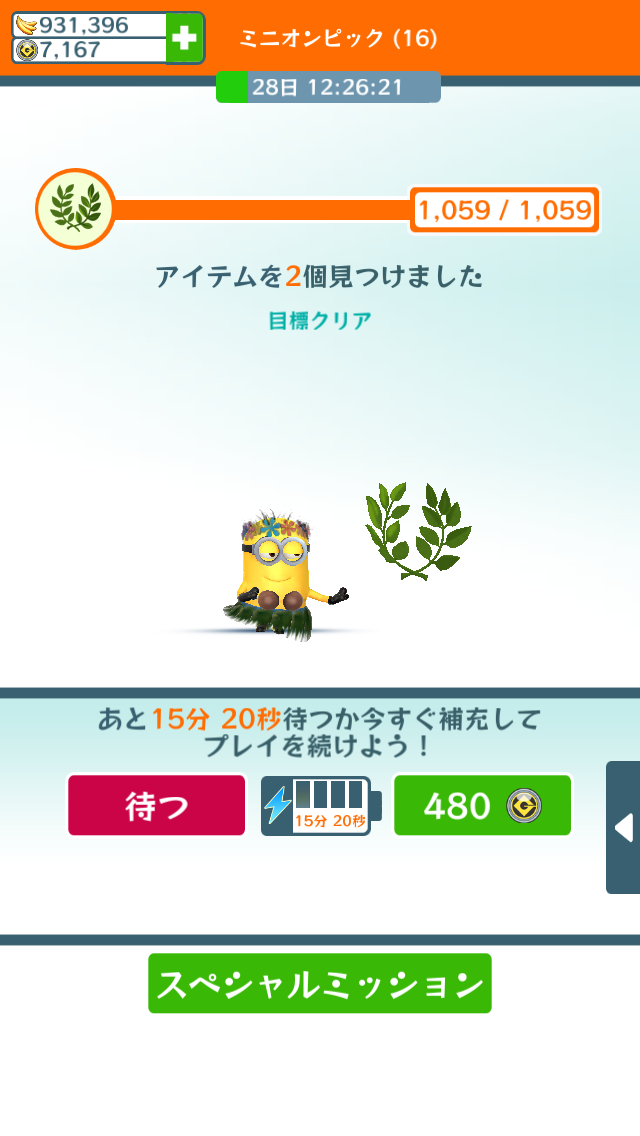This screenshot has width=640, height=1136.
Task: Tap the green plus to add currency
Action: 185,38
